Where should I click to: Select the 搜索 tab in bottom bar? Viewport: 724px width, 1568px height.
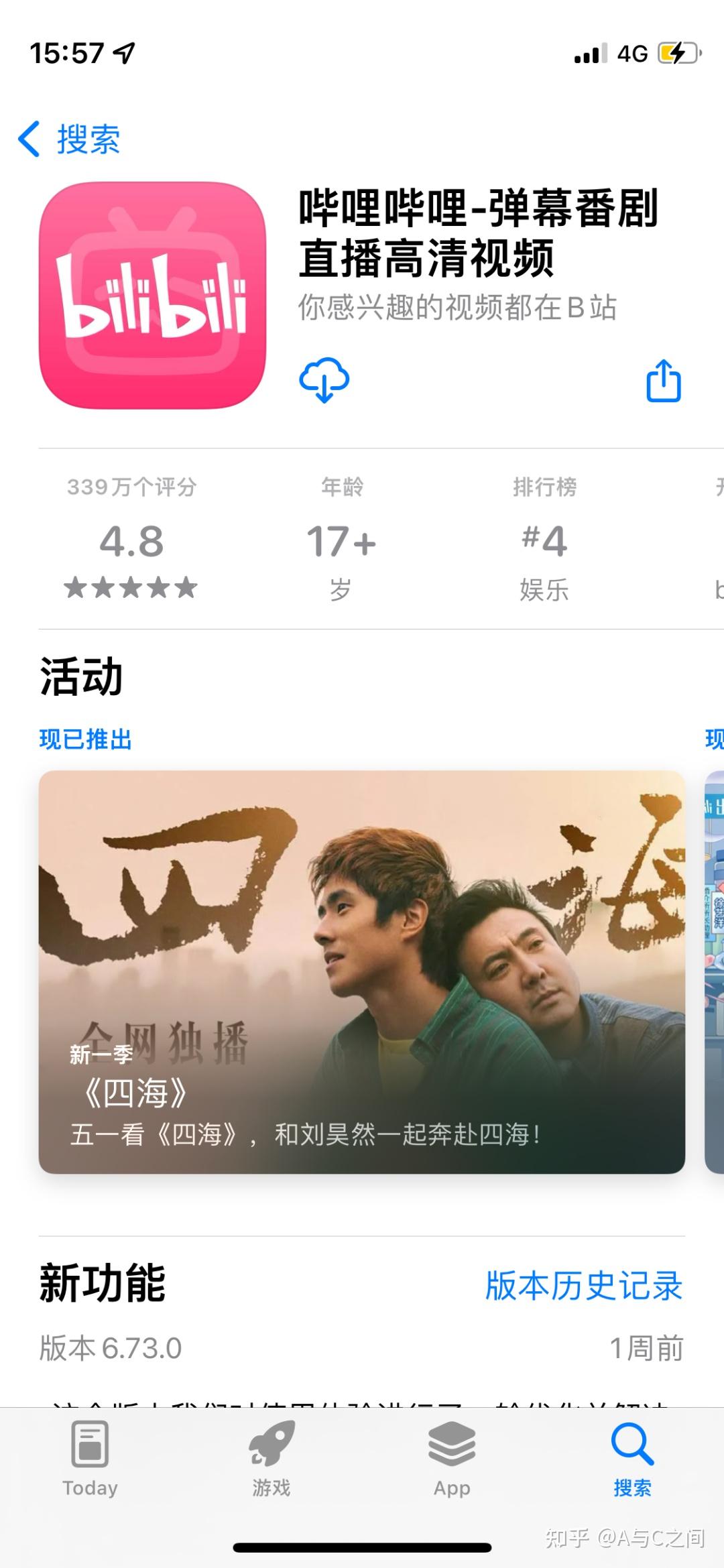tap(632, 1459)
